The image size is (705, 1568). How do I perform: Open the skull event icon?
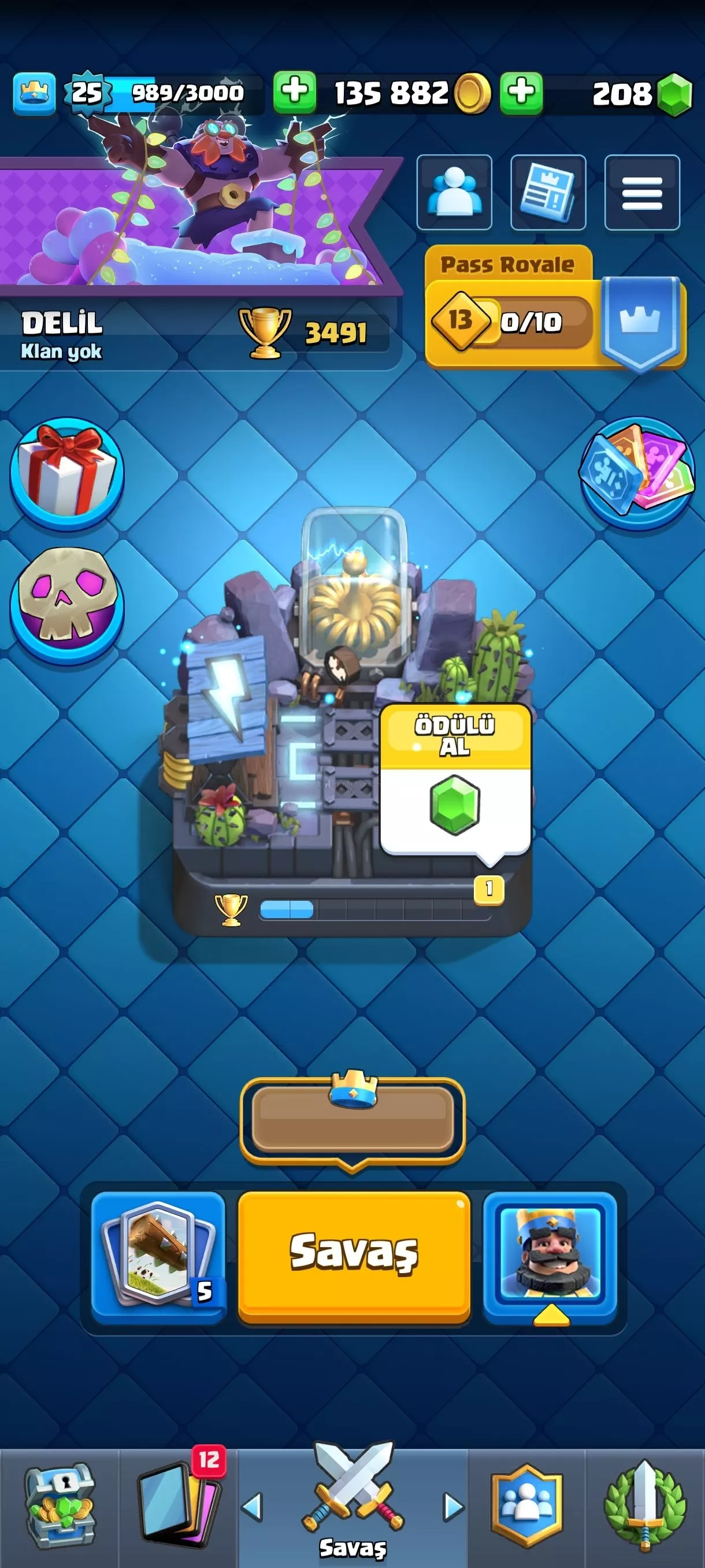[67, 605]
